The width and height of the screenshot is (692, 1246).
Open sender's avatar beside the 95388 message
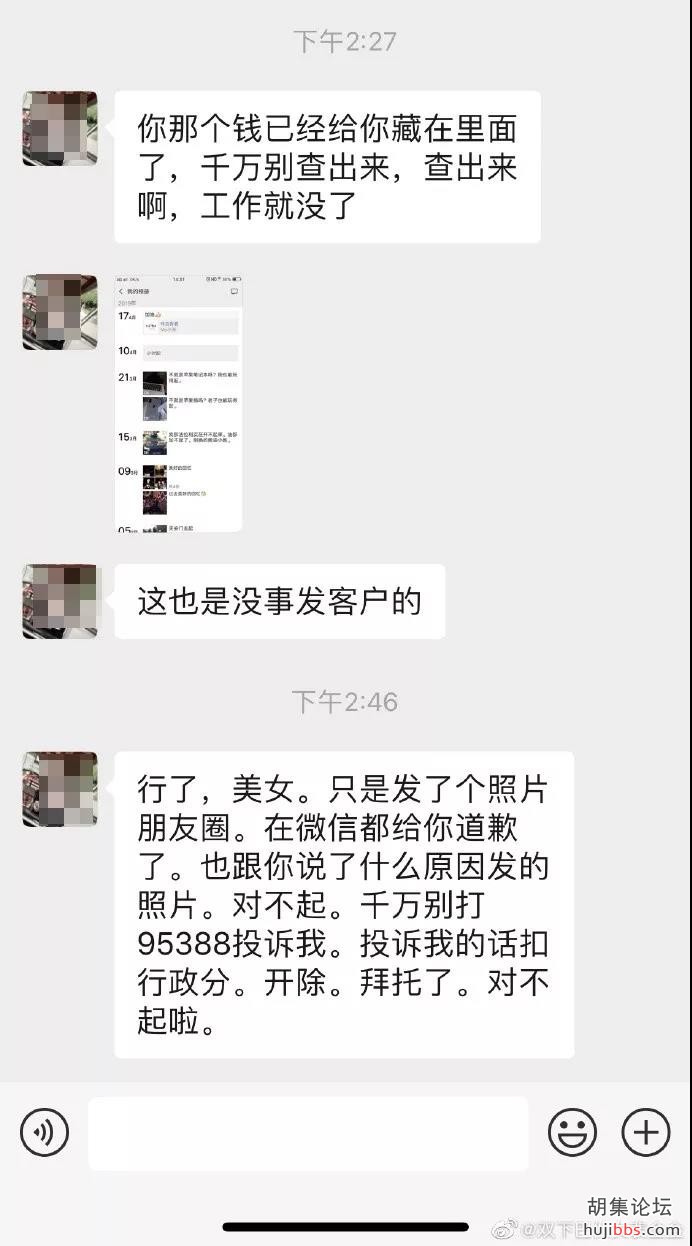tap(60, 789)
